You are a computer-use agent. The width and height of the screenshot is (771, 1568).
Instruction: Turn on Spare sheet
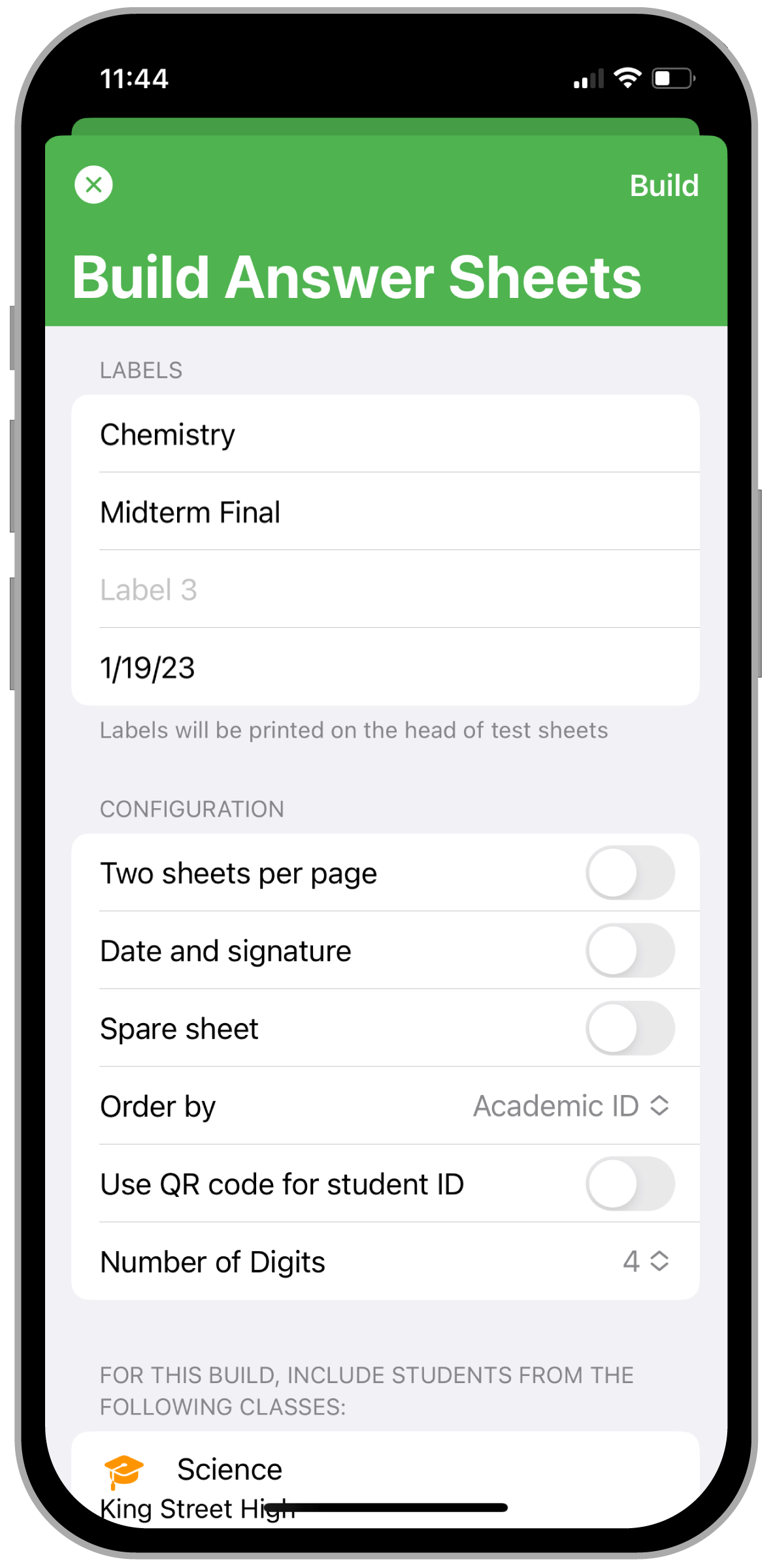tap(630, 1028)
